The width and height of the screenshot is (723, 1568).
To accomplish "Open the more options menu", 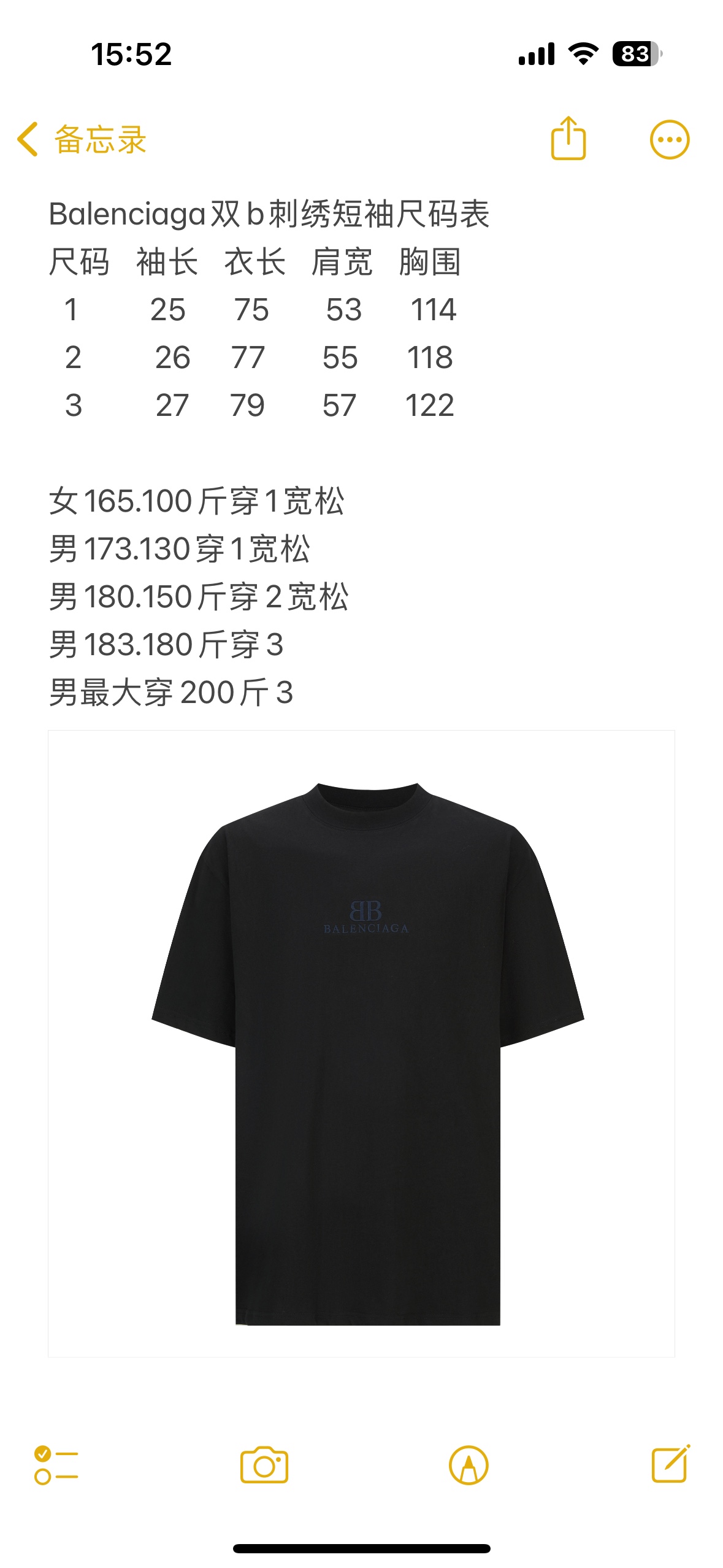I will (x=669, y=140).
